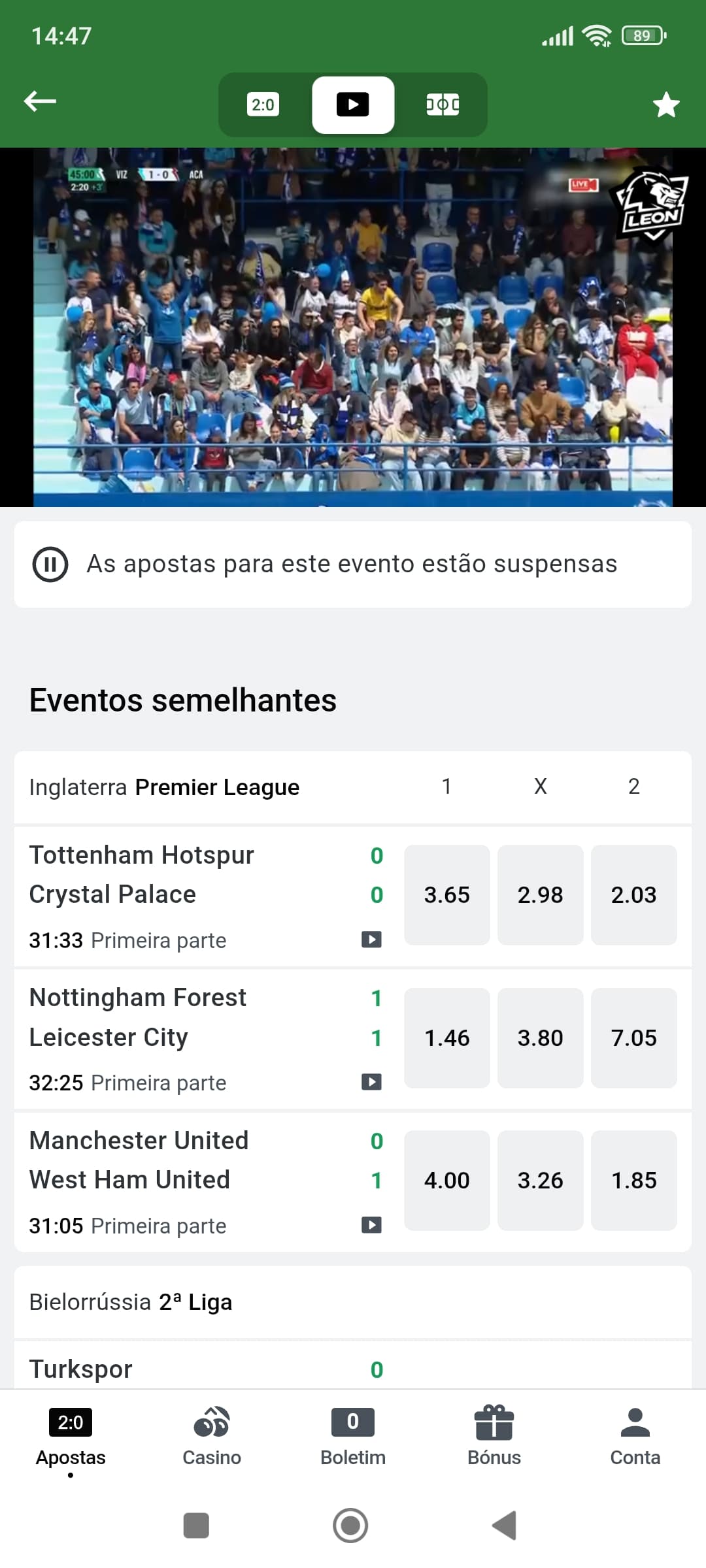Switch to the pitch tracker view

tap(443, 105)
